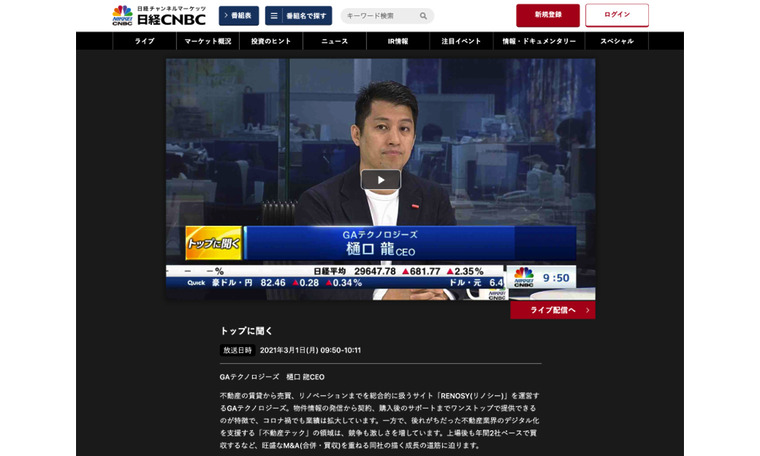
Task: Select the ニュース navigation item
Action: 334,41
